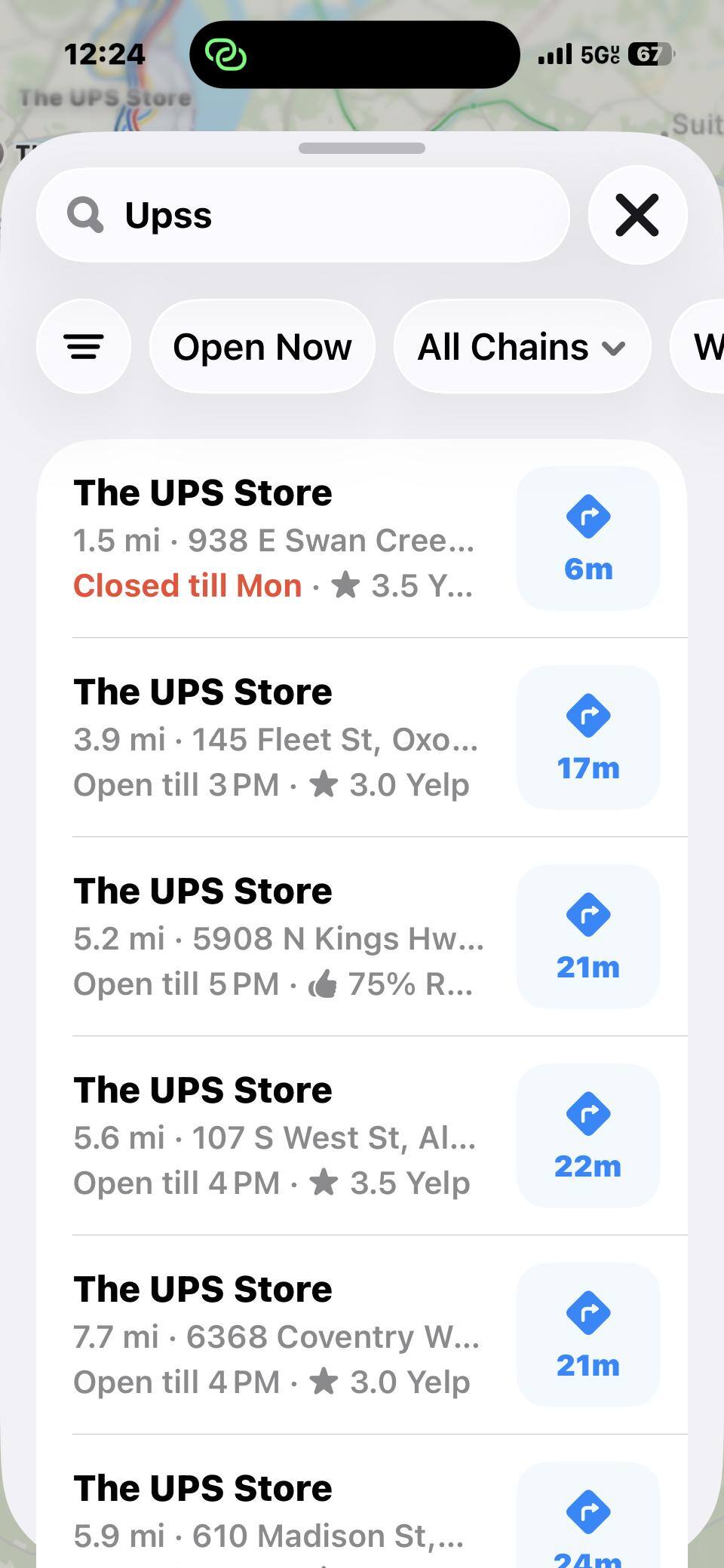This screenshot has height=1568, width=724.
Task: Close the search results panel
Action: click(637, 216)
